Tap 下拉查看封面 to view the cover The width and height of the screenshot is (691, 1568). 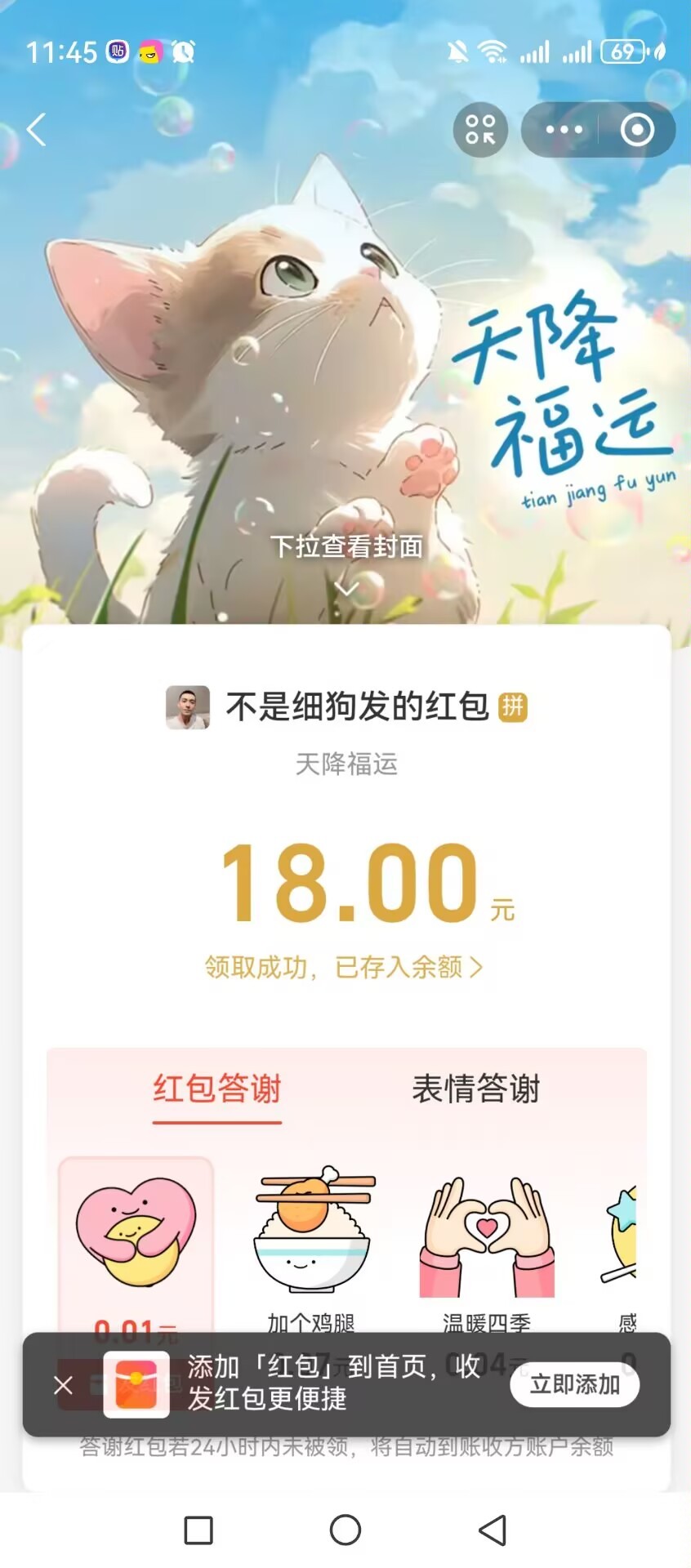[x=346, y=547]
